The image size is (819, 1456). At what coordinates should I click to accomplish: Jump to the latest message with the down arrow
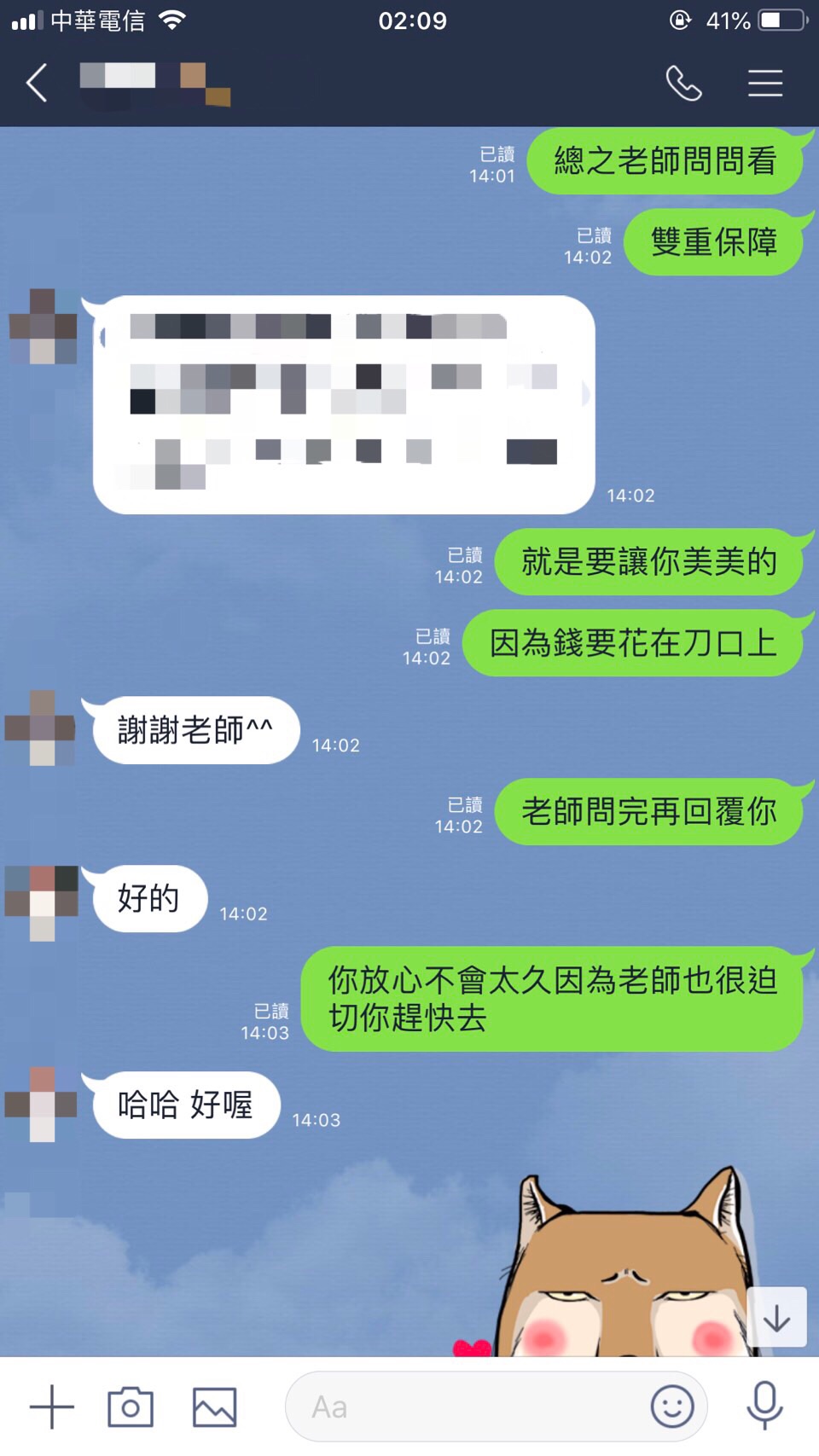click(x=776, y=1318)
